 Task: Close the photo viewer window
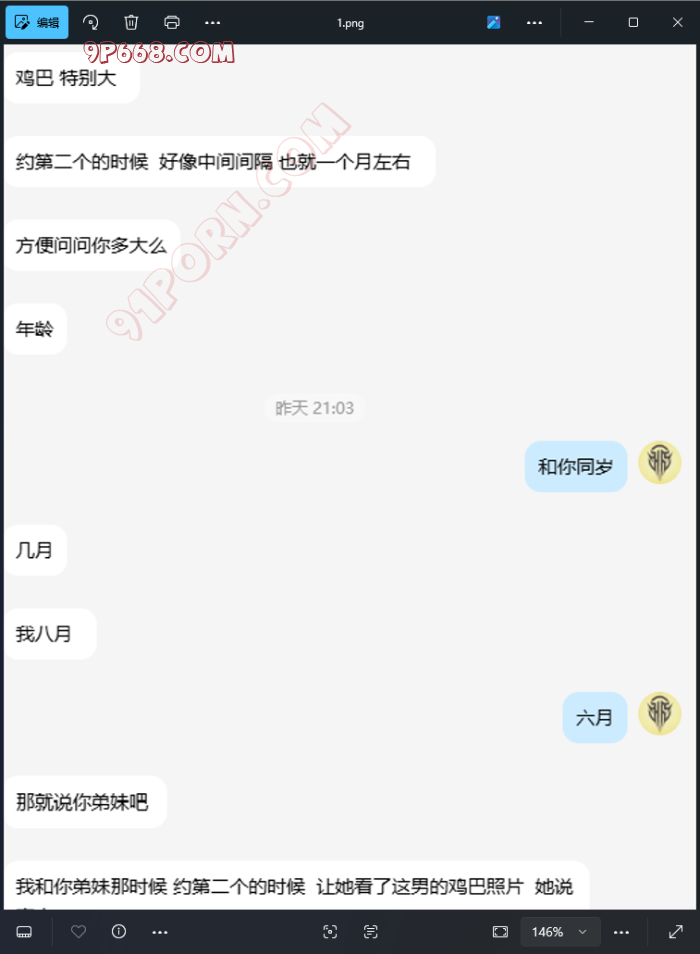point(678,22)
